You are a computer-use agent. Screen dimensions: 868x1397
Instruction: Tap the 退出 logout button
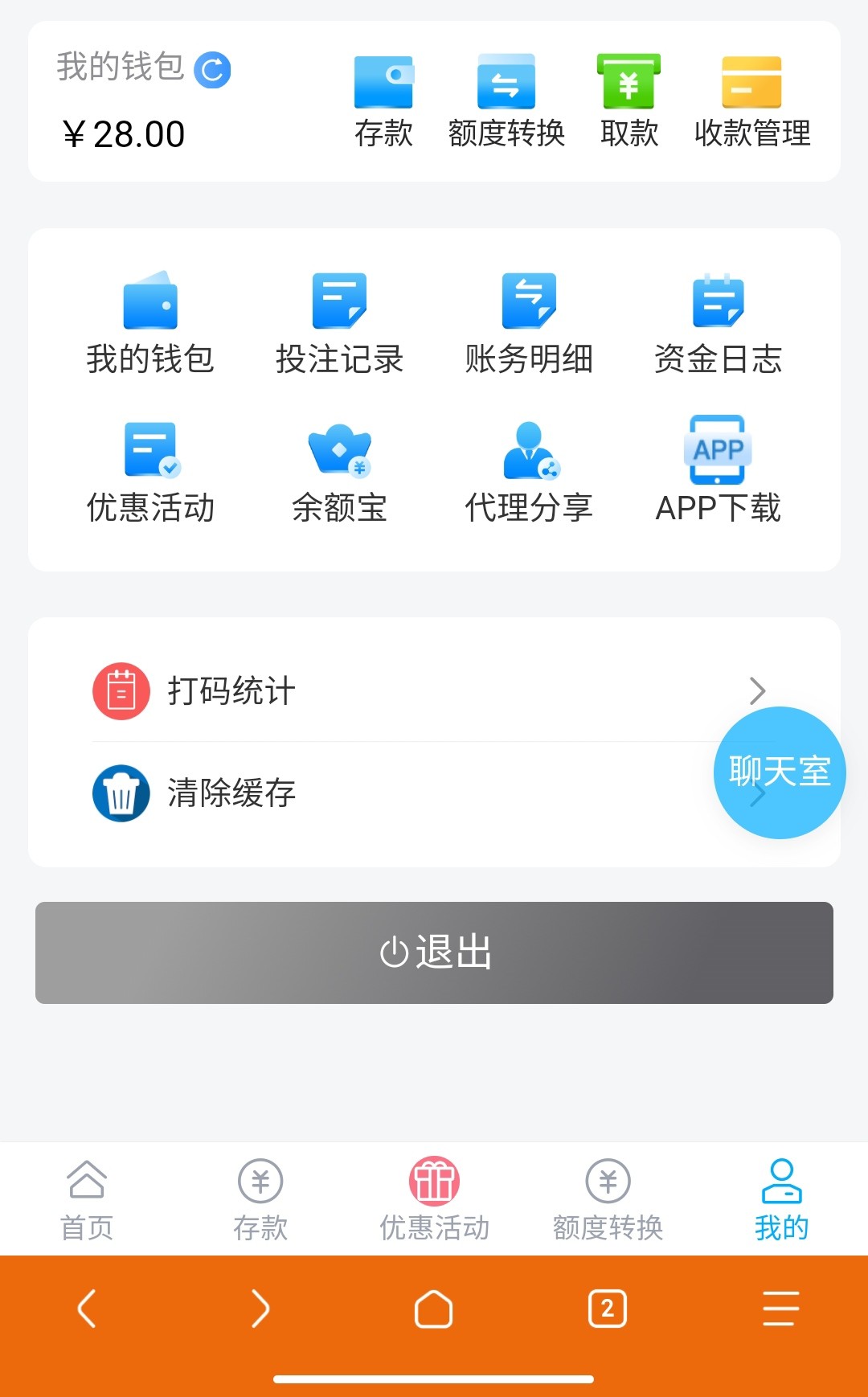pyautogui.click(x=434, y=952)
